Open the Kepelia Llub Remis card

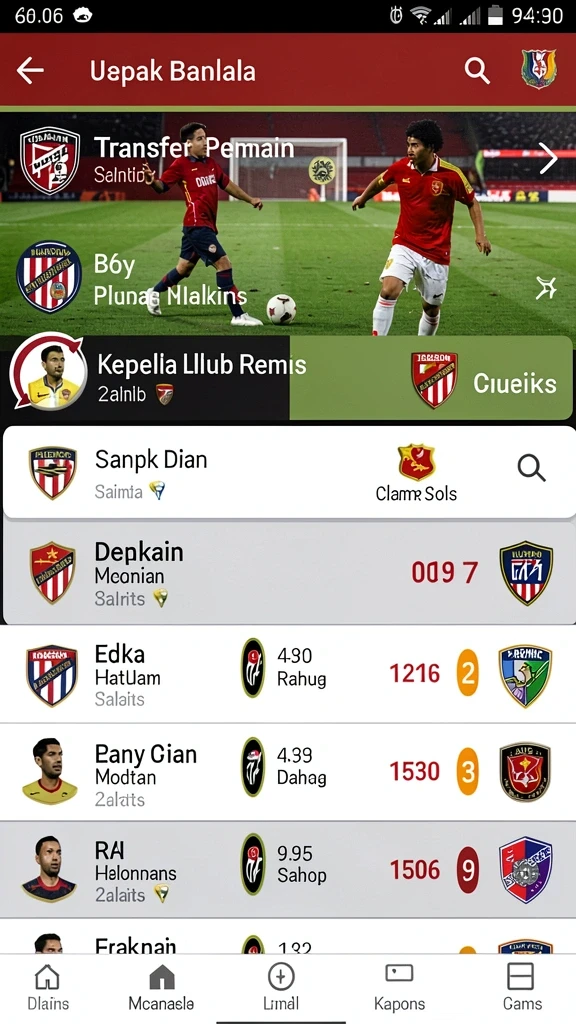pos(145,377)
